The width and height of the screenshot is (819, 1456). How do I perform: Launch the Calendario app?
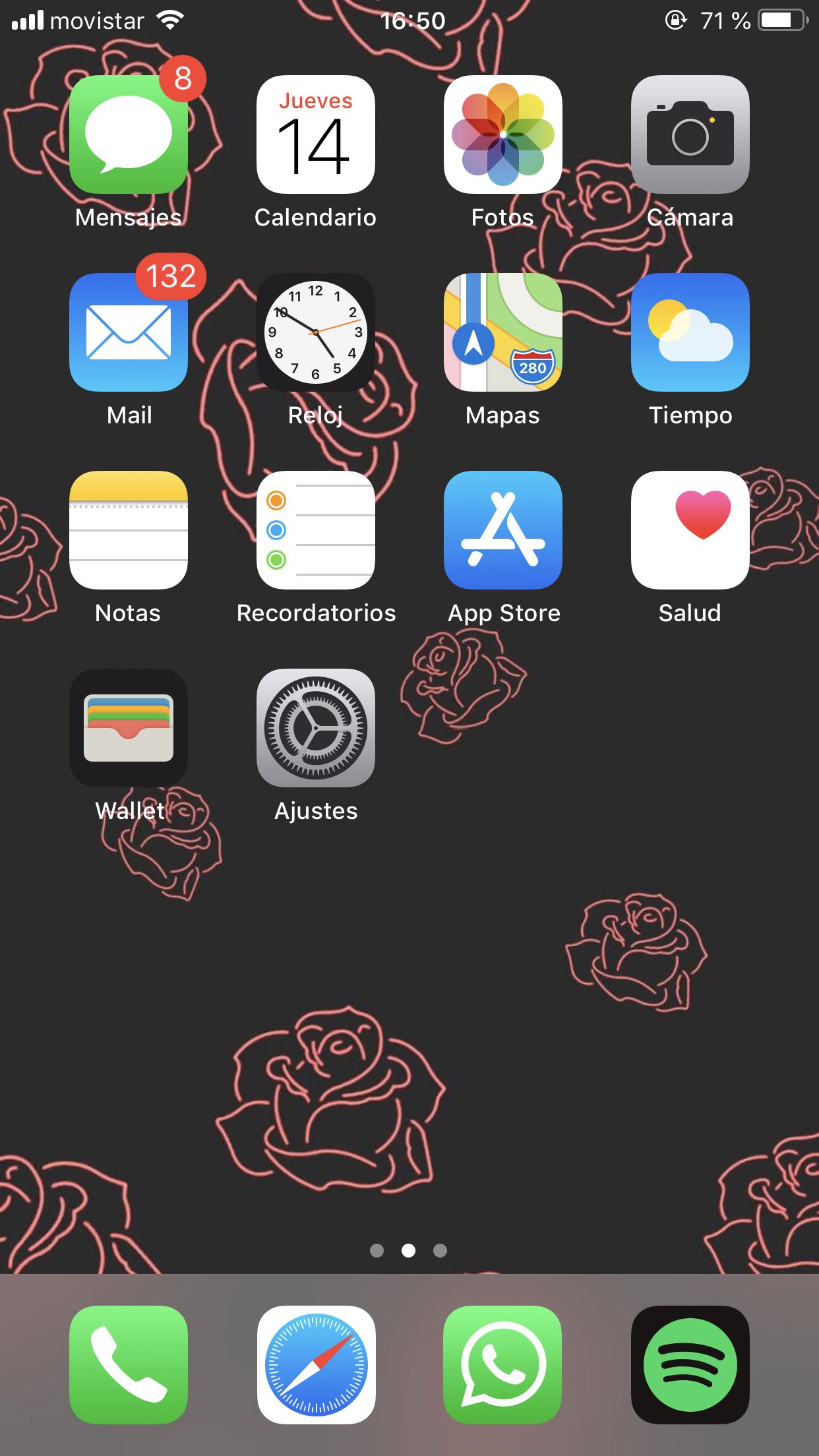point(316,135)
